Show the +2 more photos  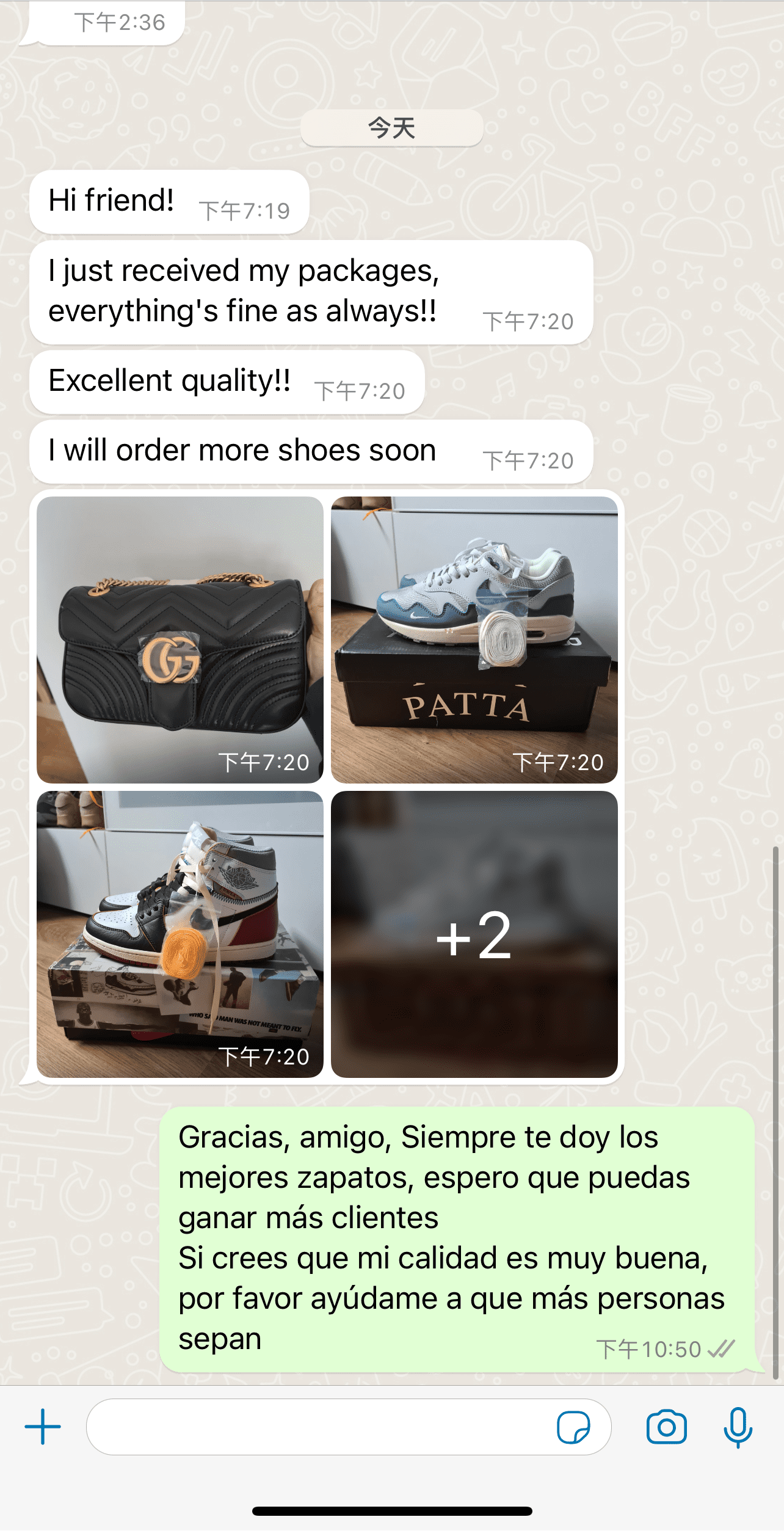click(474, 934)
